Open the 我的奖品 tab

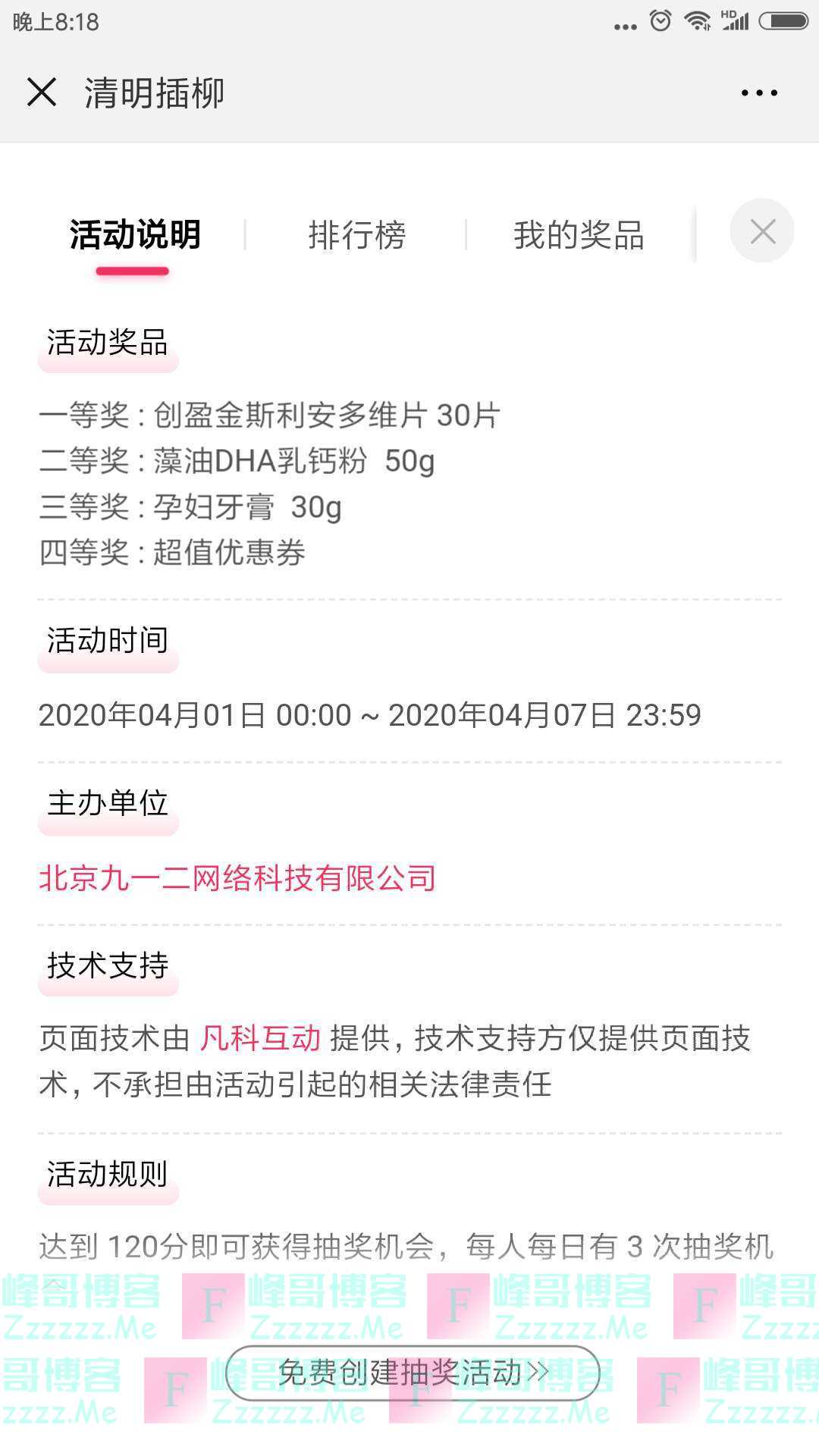[x=579, y=237]
